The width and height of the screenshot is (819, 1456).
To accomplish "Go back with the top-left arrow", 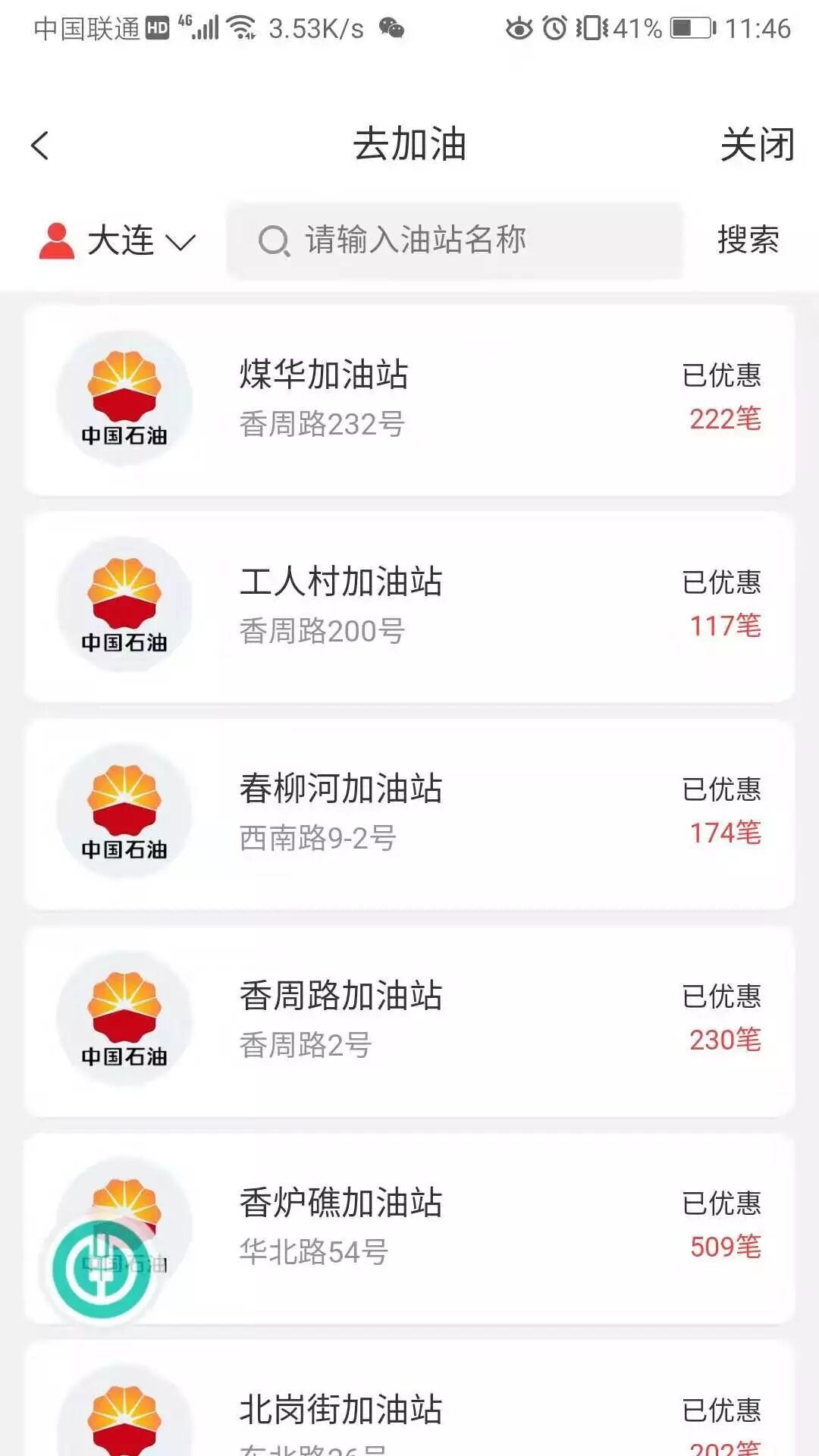I will [40, 146].
